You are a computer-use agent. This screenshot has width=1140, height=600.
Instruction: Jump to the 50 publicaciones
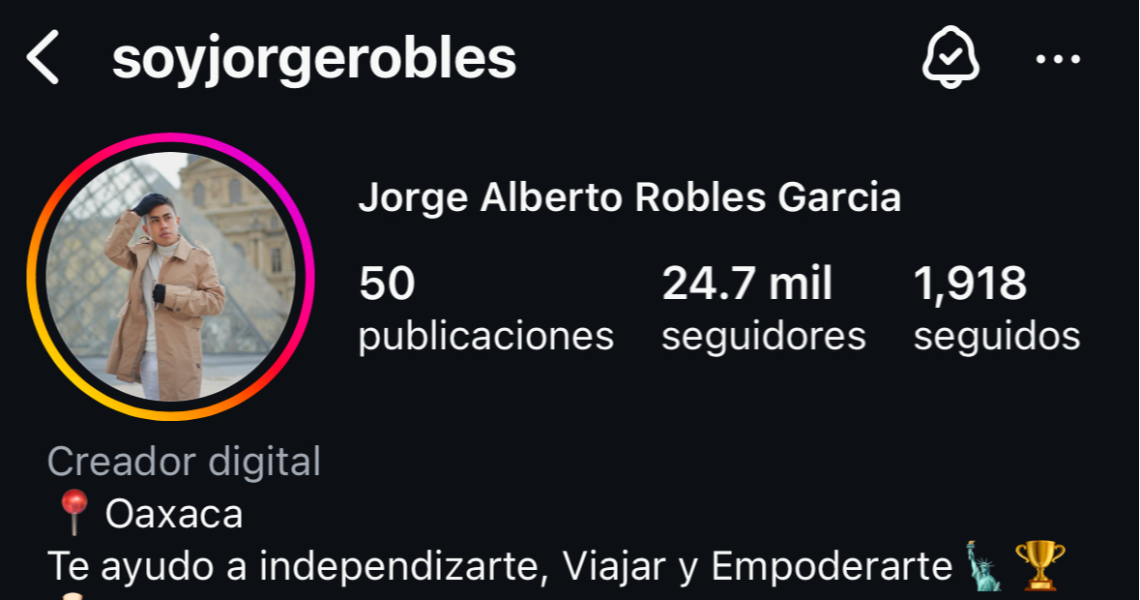tap(485, 309)
